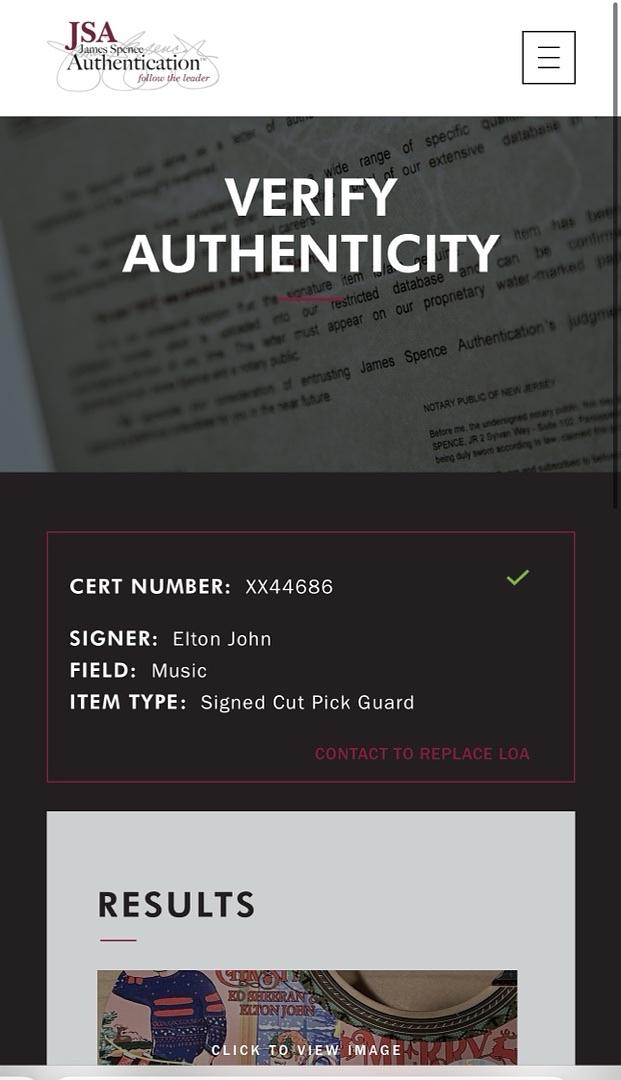The height and width of the screenshot is (1080, 621).
Task: Open the JSA logo home link
Action: (x=133, y=56)
